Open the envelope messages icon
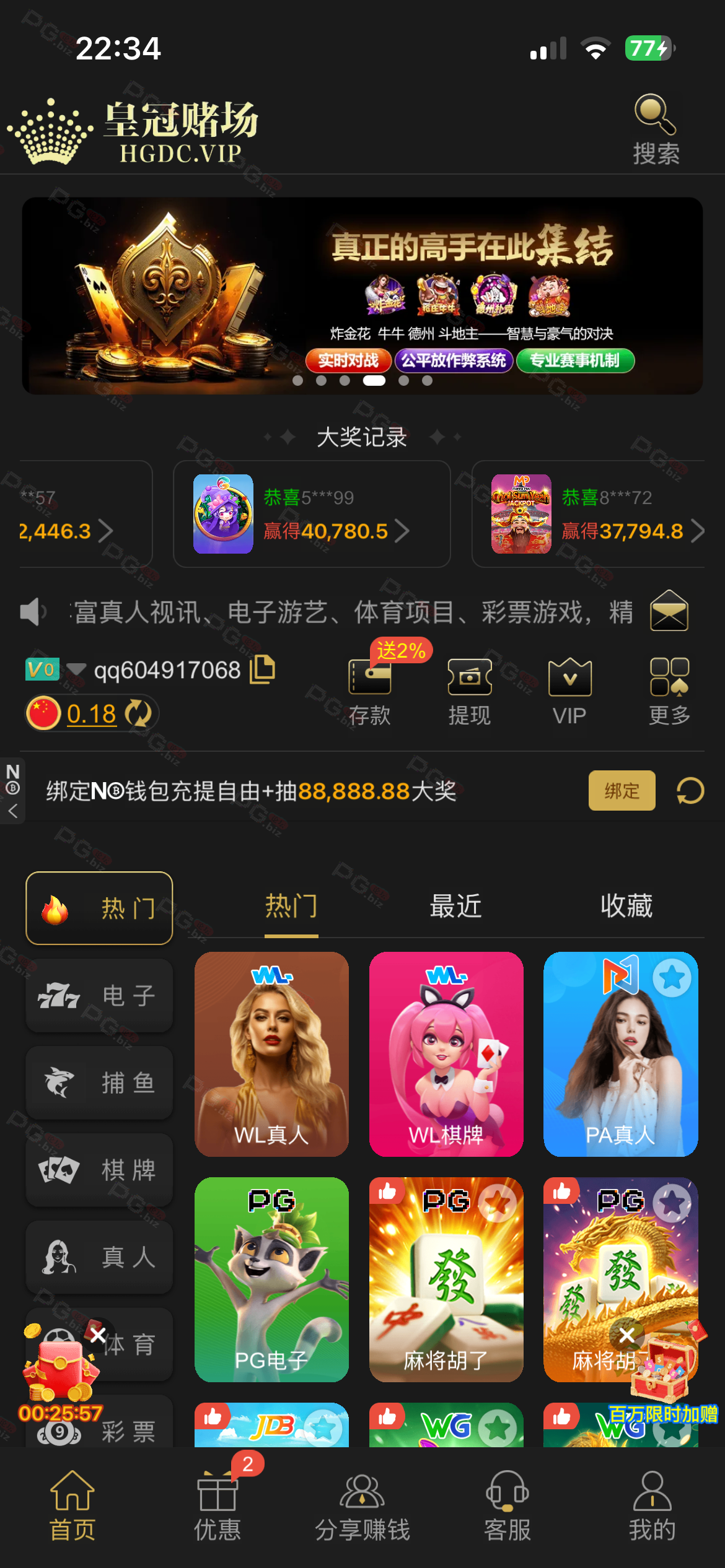Screen dimensions: 725x1568 coord(669,611)
